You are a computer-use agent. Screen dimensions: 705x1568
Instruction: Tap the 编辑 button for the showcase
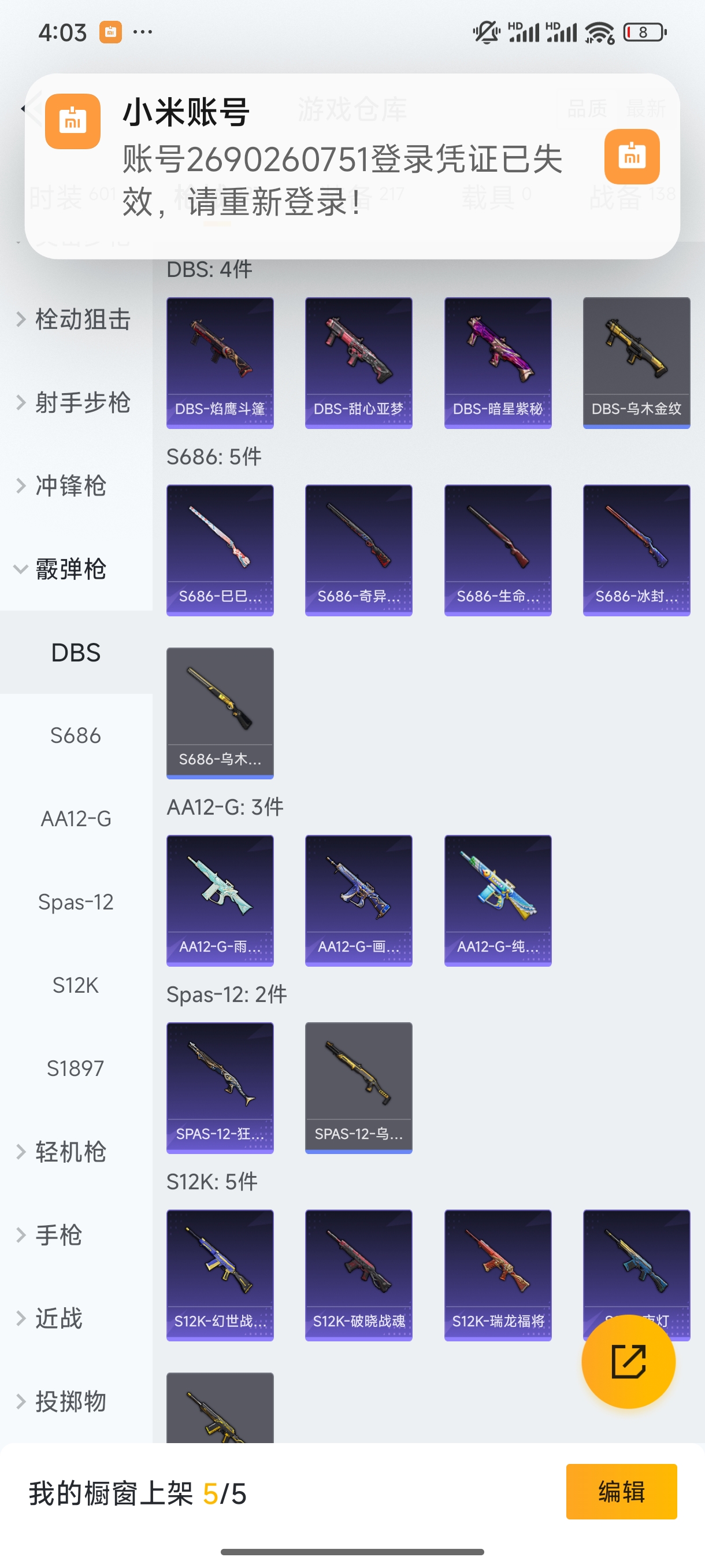click(x=621, y=1491)
